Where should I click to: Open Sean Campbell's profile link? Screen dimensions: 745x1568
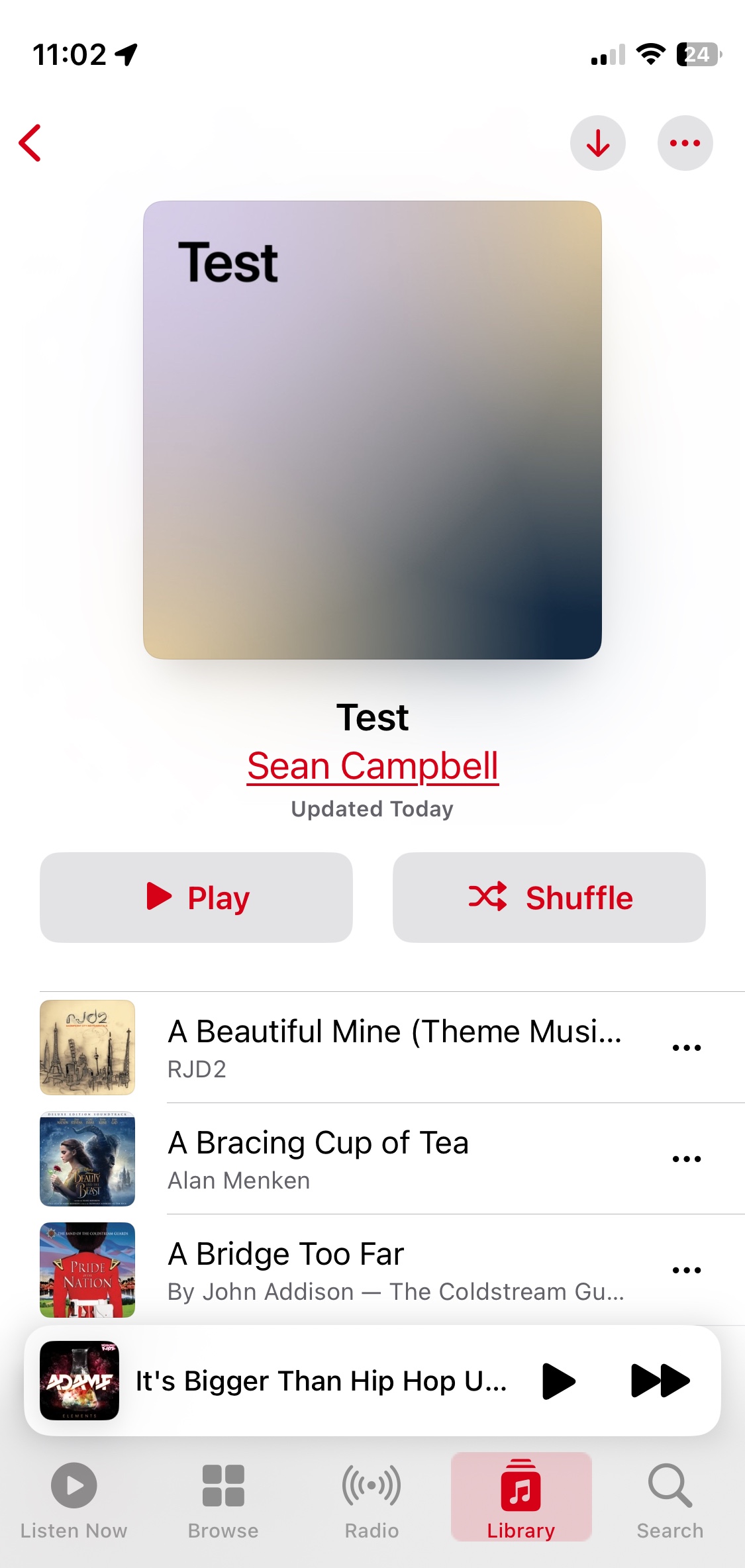pyautogui.click(x=373, y=766)
